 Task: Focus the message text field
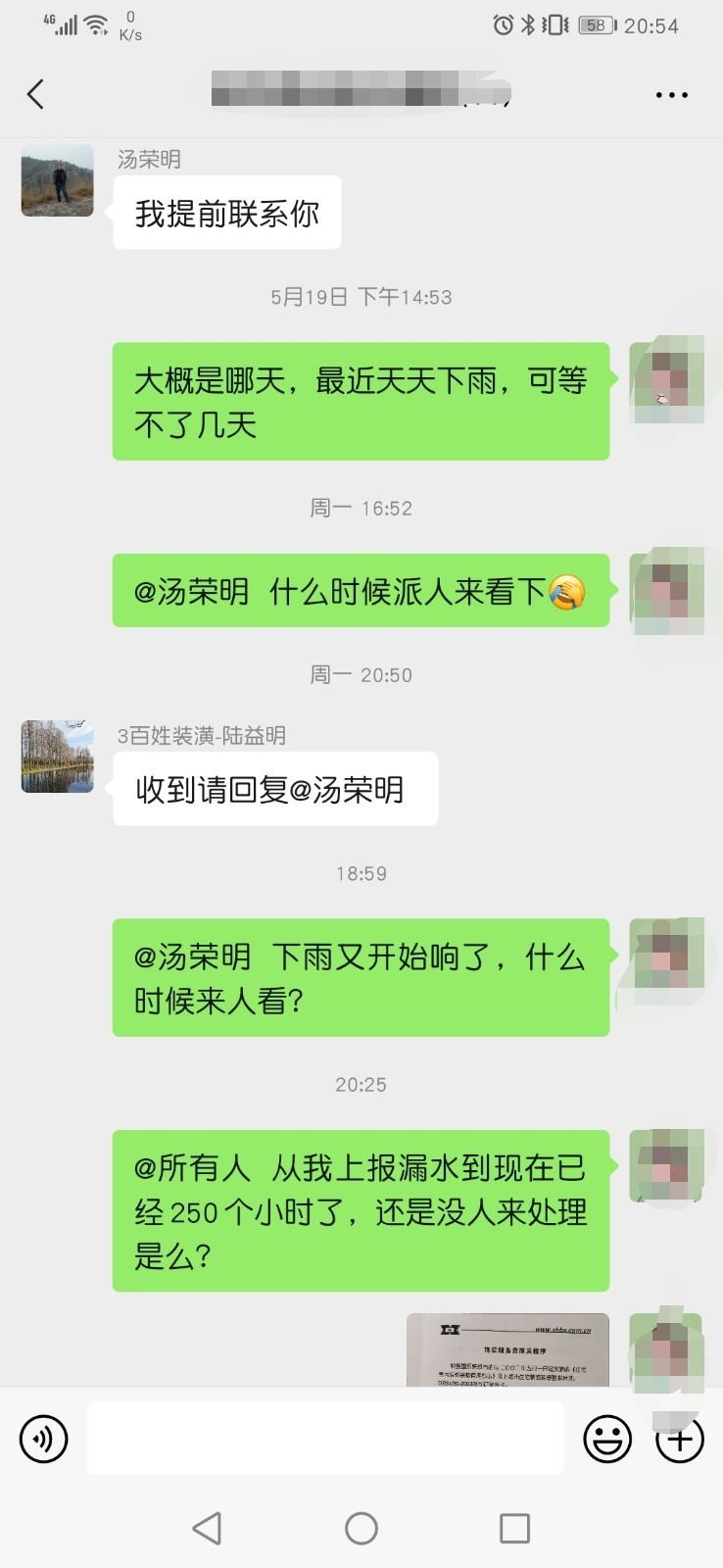(324, 1438)
